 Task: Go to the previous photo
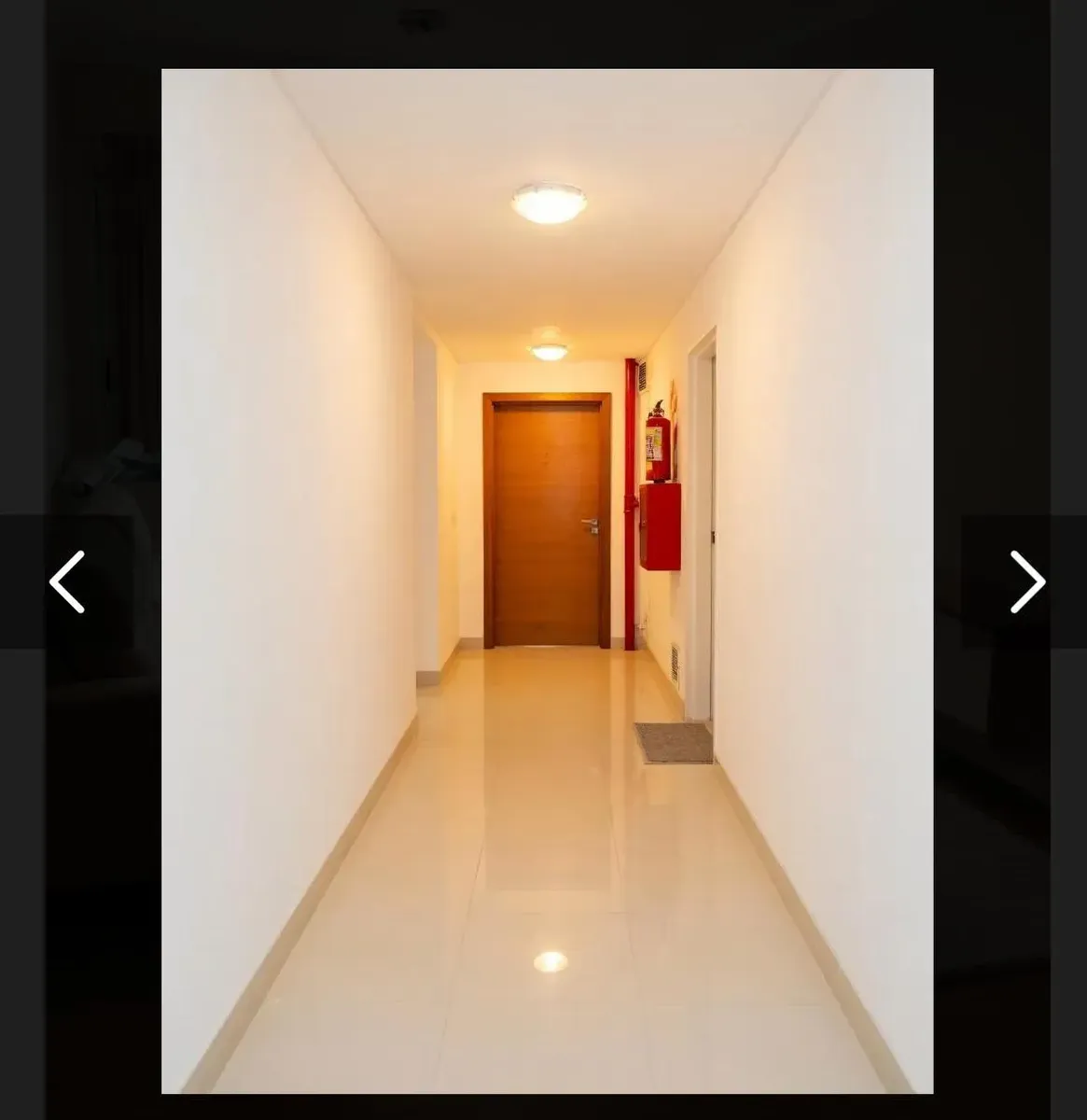[66, 581]
